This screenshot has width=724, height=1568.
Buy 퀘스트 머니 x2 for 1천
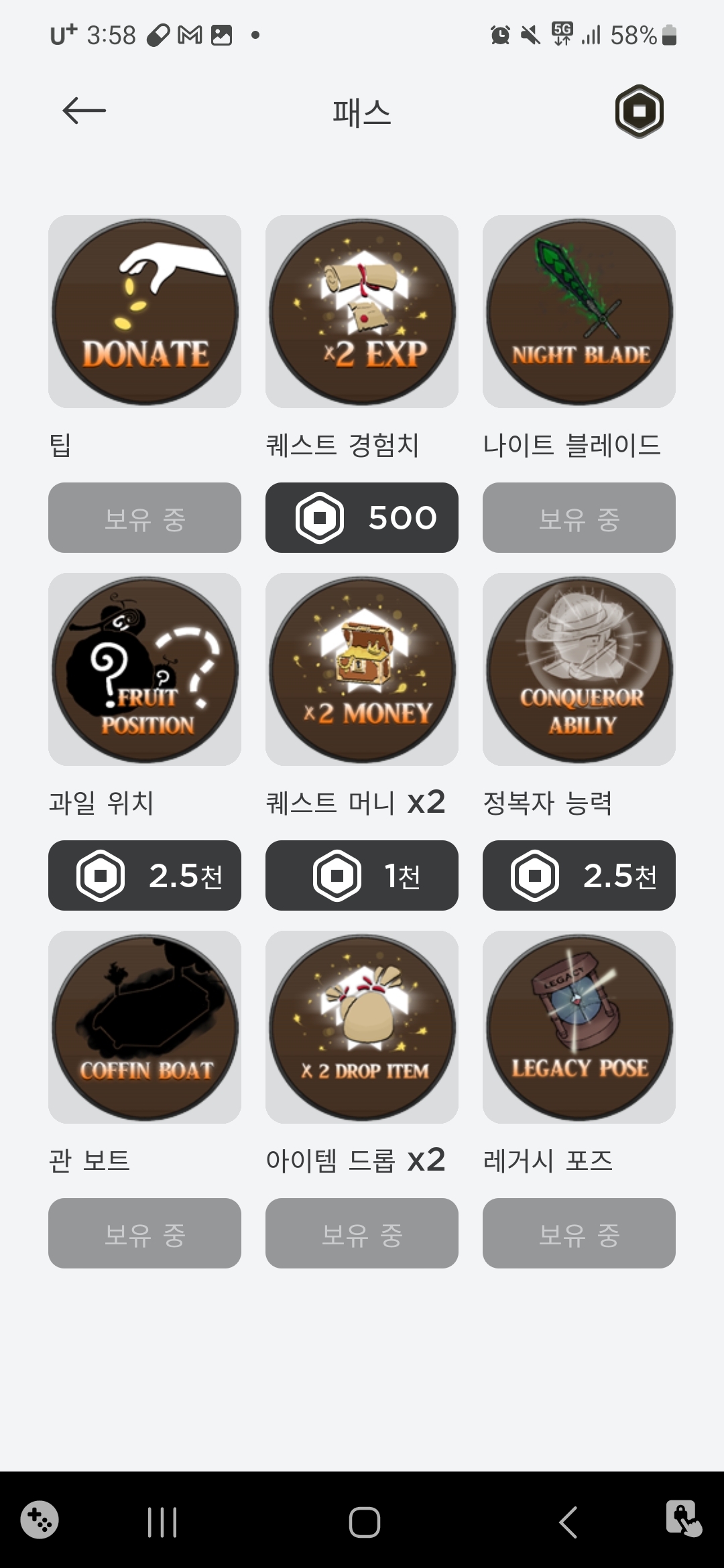[362, 875]
